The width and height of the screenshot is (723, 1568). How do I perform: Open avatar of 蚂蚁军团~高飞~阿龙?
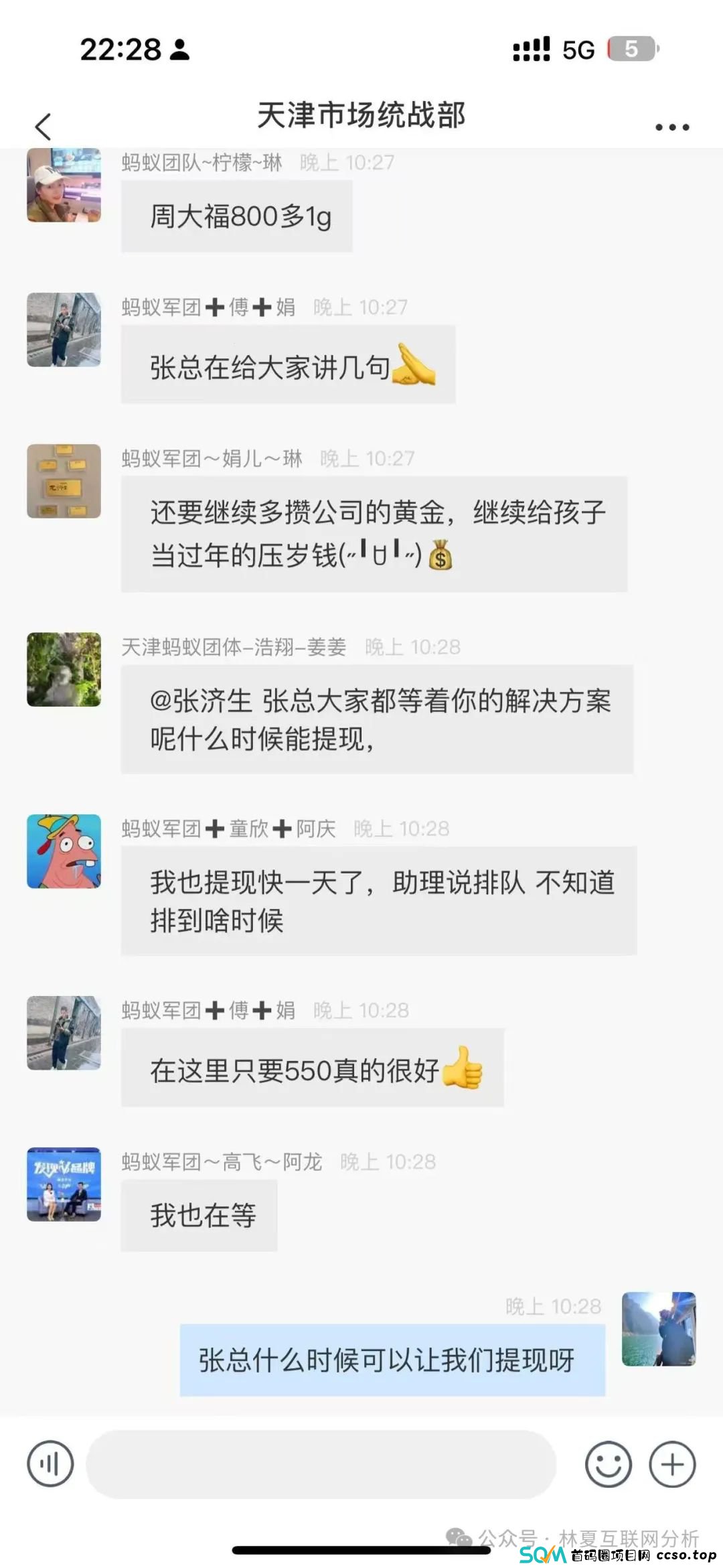tap(64, 1184)
